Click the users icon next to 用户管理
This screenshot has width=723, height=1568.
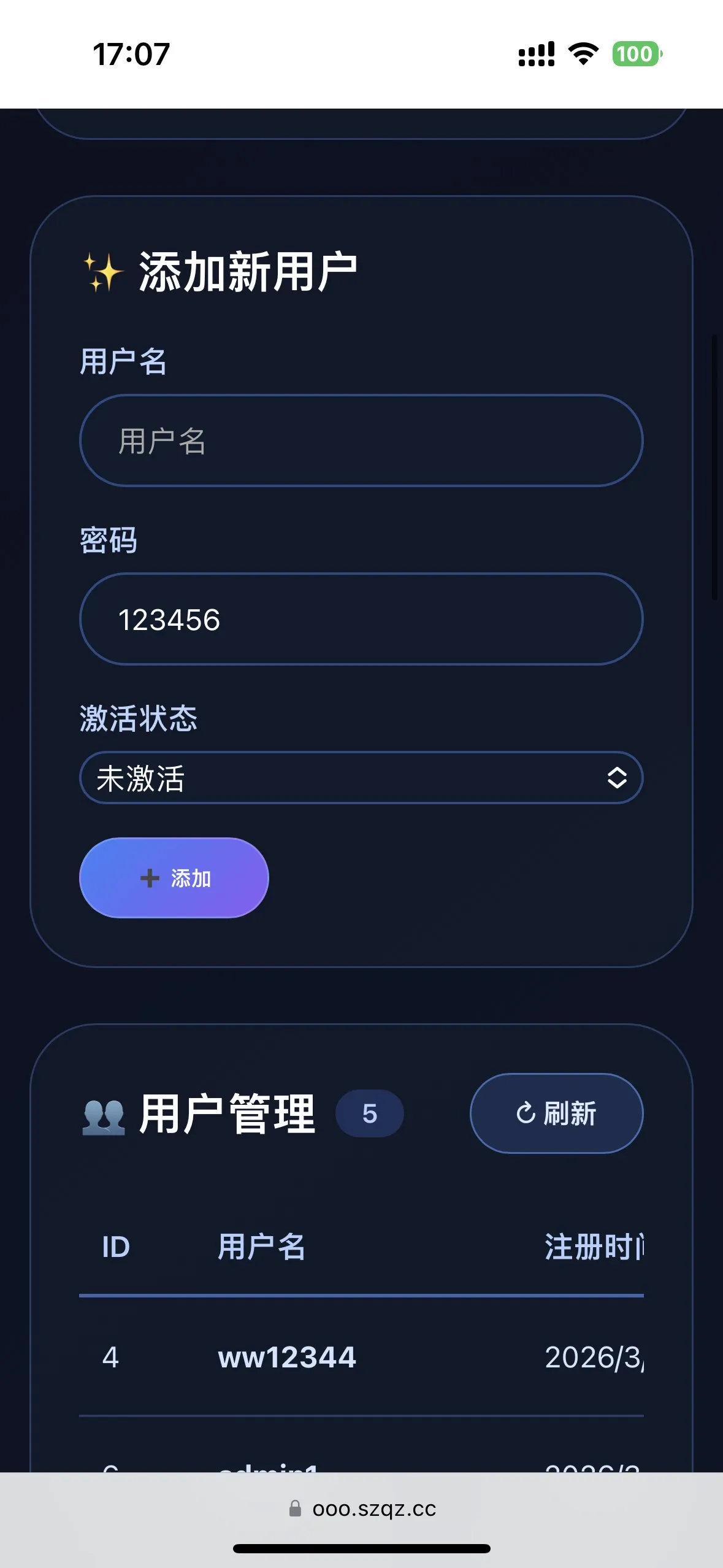[x=103, y=1115]
